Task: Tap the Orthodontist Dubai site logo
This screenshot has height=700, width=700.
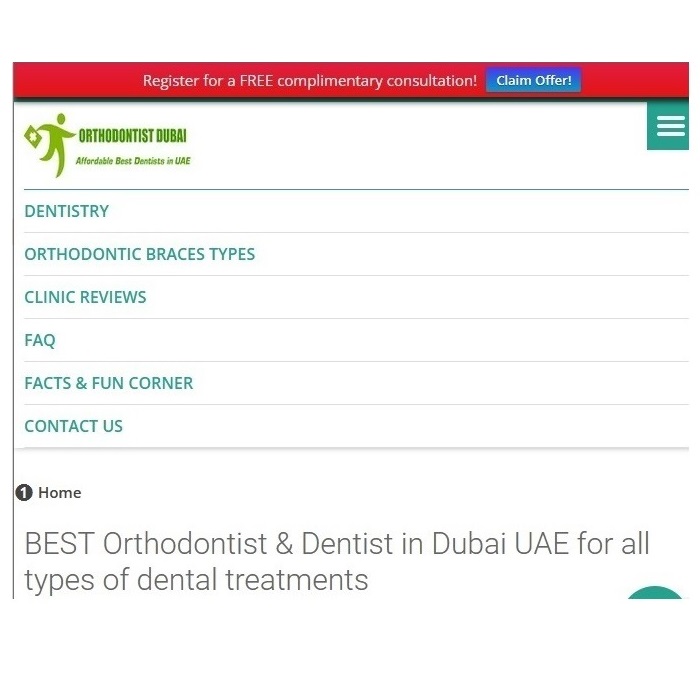Action: tap(106, 145)
